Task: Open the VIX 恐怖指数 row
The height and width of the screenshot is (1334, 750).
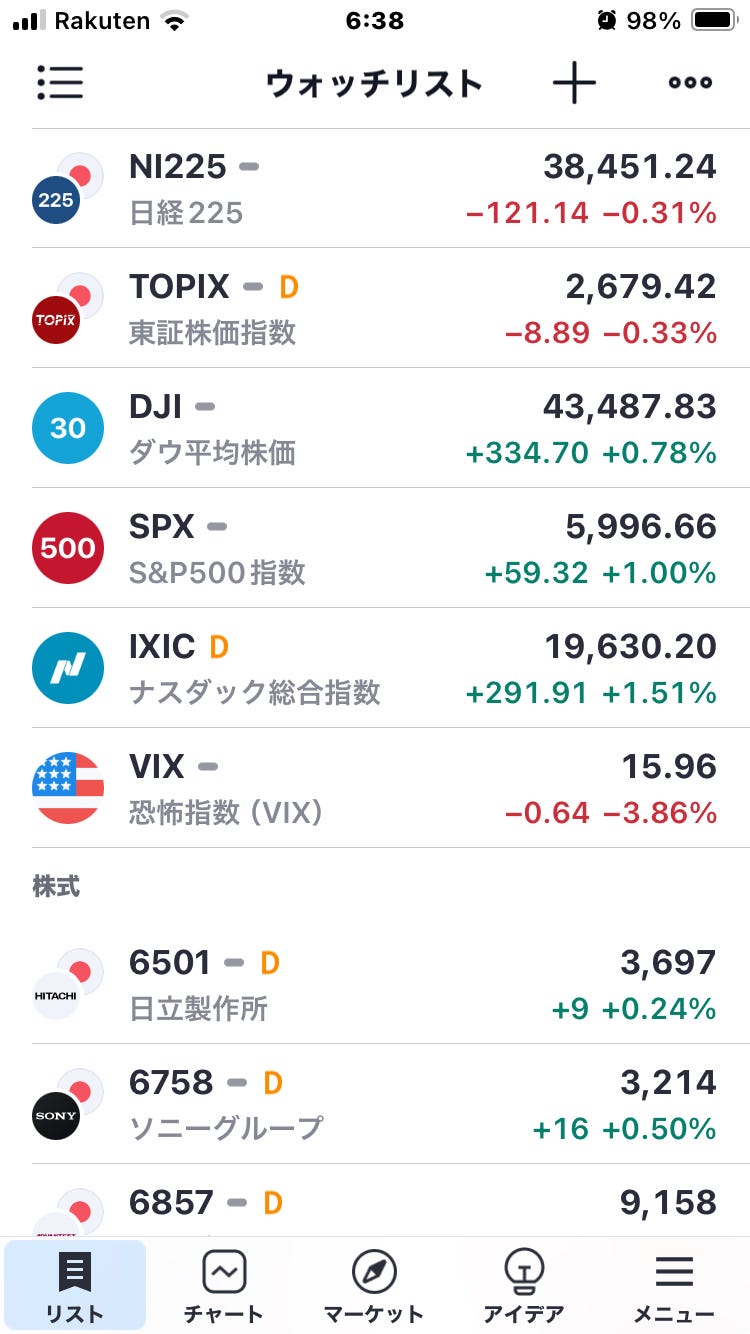Action: click(375, 788)
